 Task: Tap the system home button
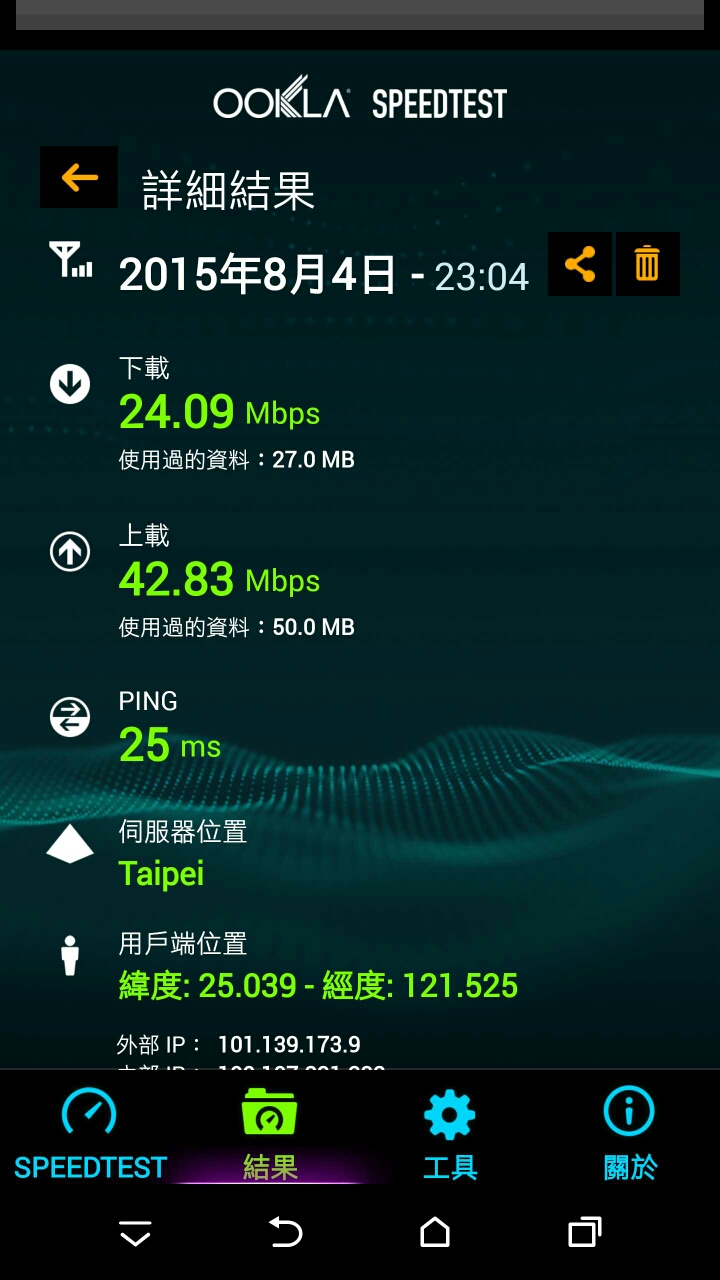435,1233
